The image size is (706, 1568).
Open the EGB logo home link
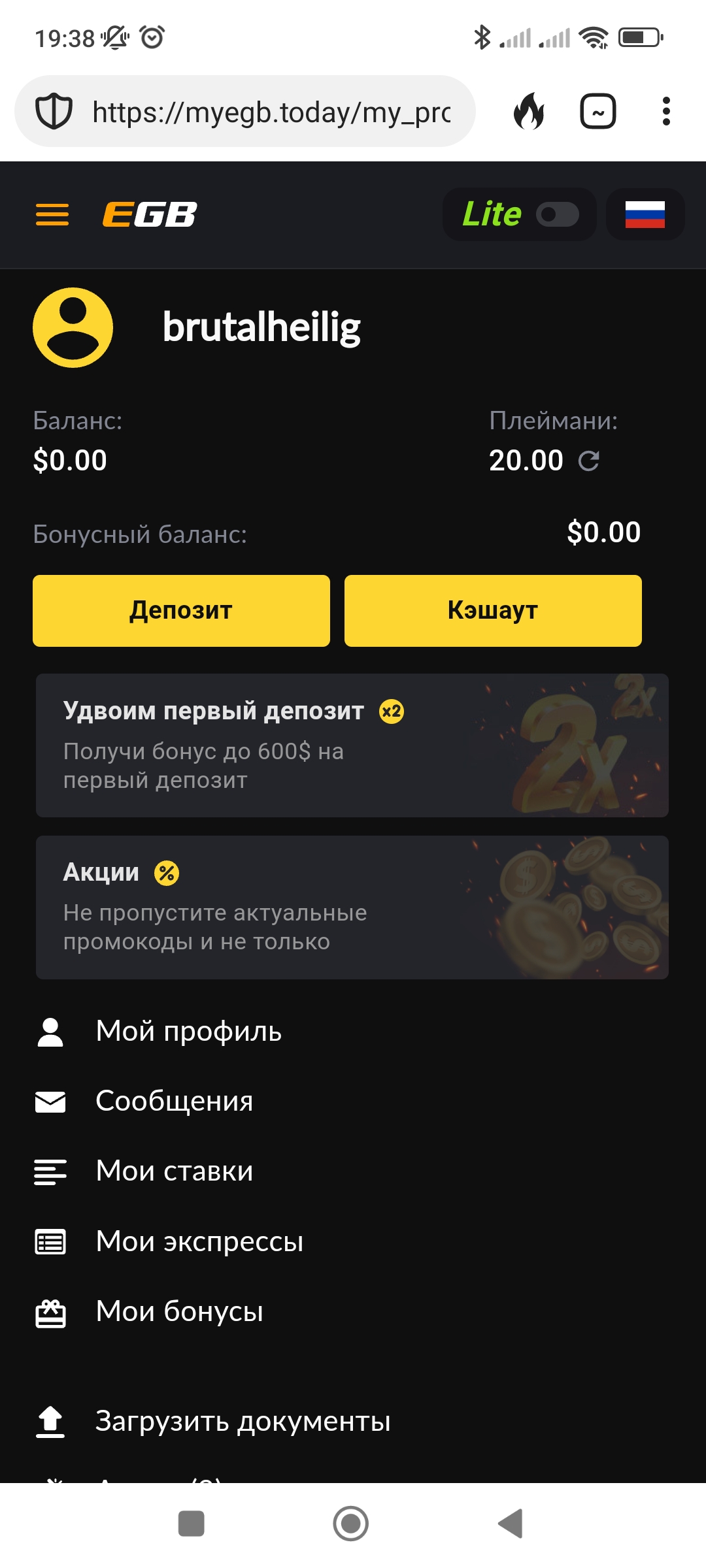(x=150, y=214)
